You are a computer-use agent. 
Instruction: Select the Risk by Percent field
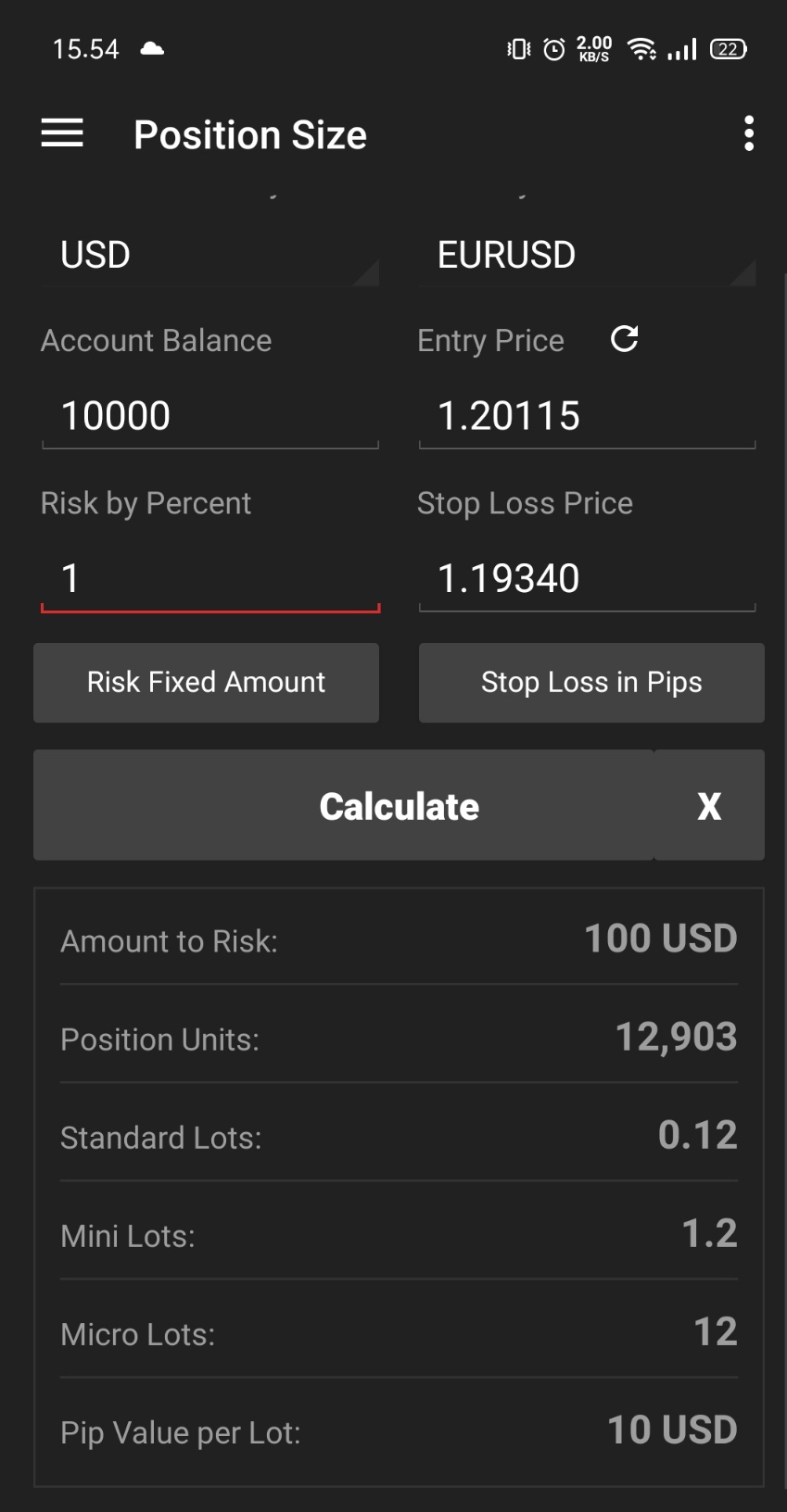click(x=209, y=577)
